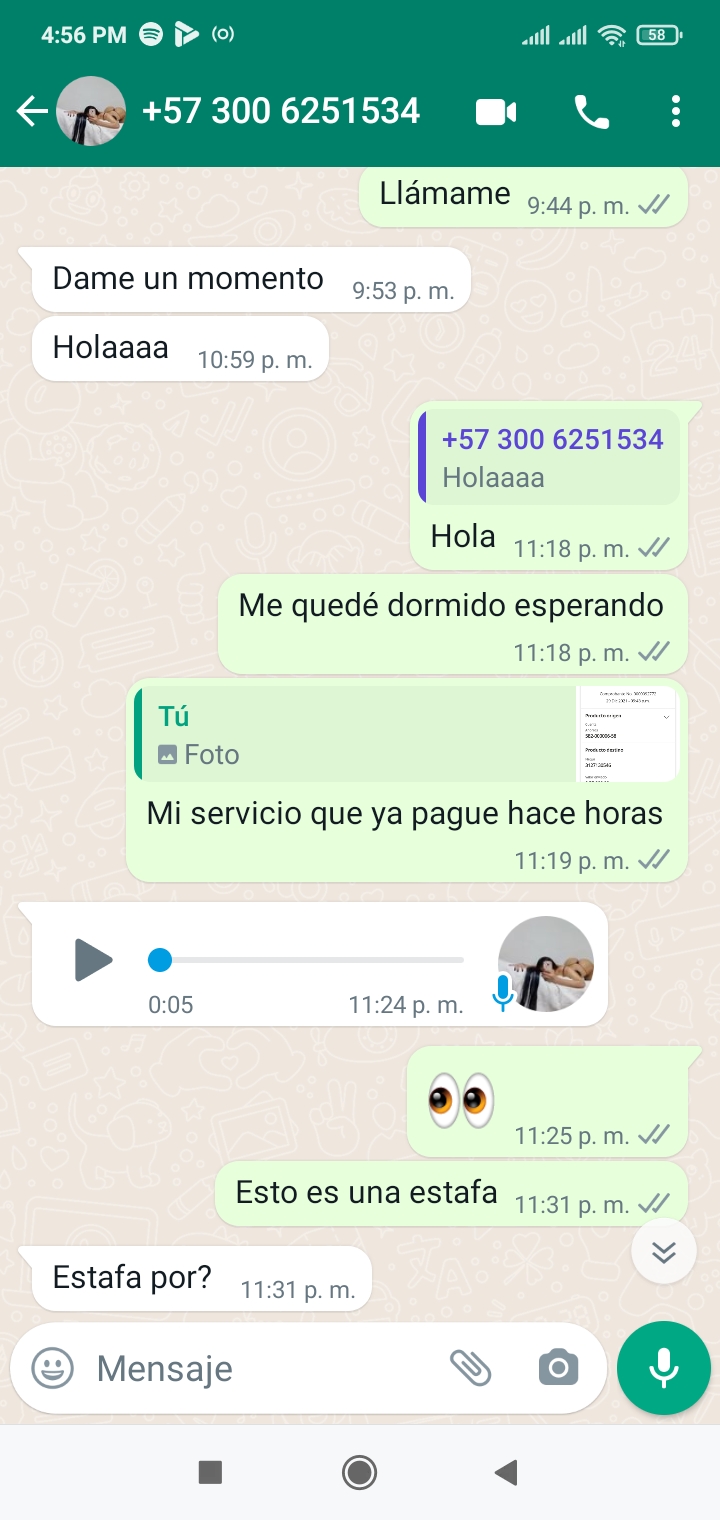Start a video call

(496, 112)
